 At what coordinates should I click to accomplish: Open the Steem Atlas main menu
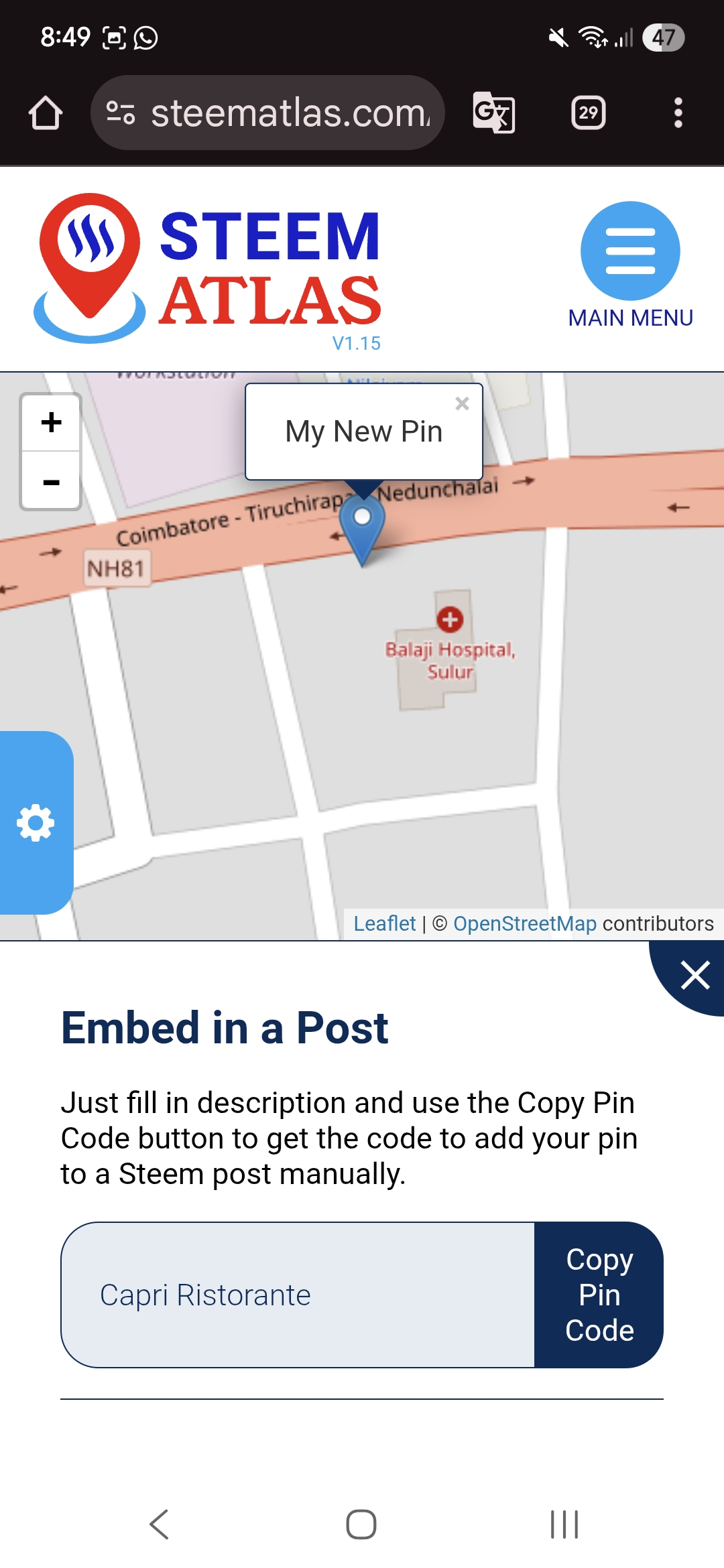coord(630,251)
